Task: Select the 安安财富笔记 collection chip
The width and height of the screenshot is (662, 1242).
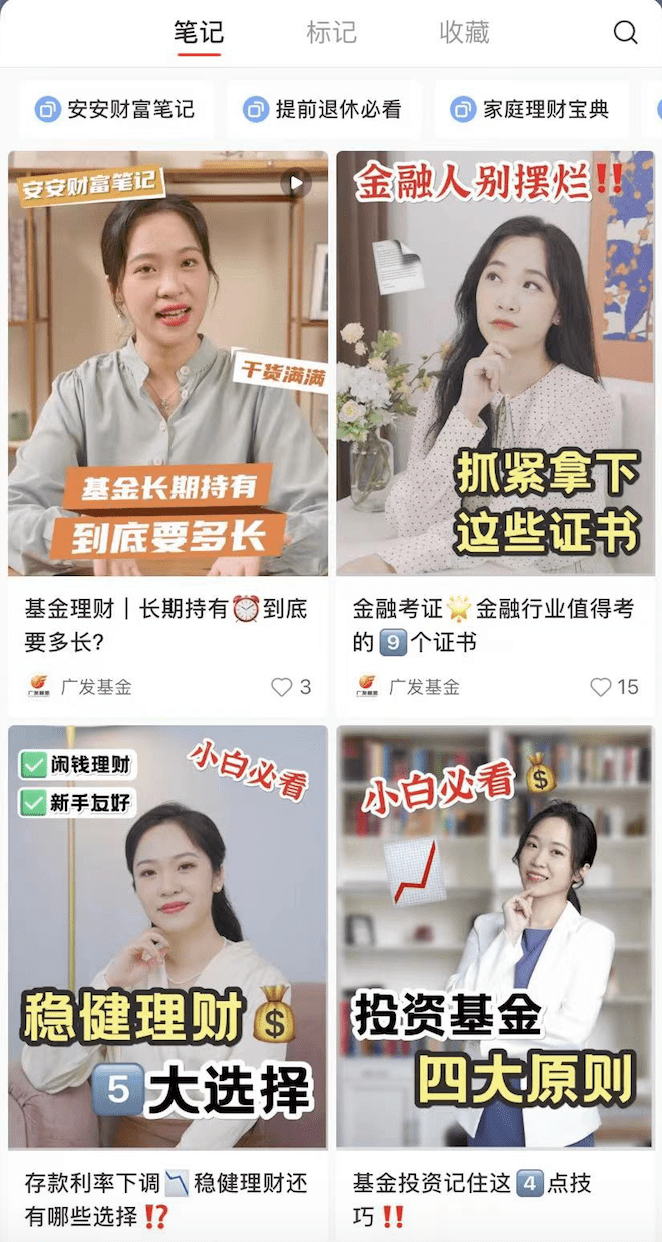Action: point(115,109)
